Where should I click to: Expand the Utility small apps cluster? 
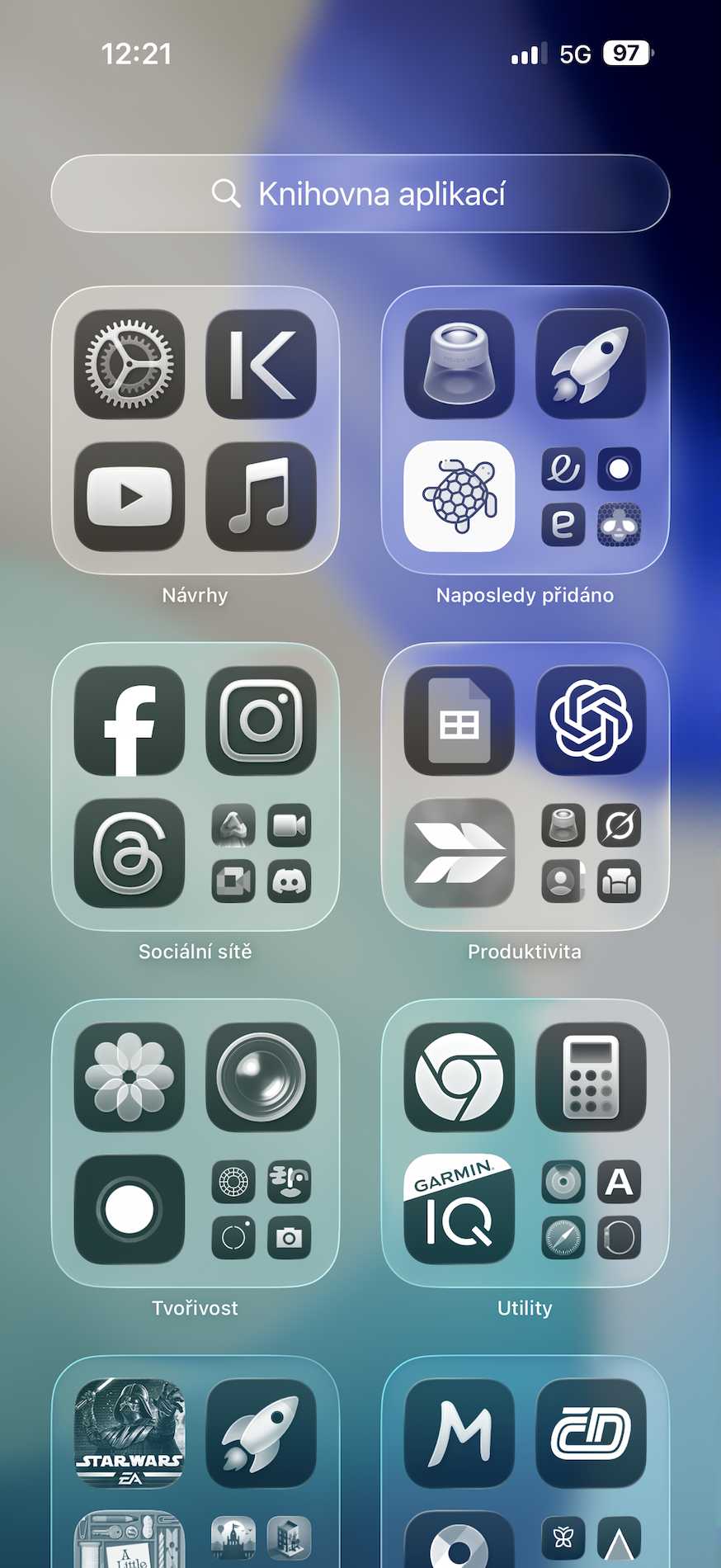(591, 1209)
